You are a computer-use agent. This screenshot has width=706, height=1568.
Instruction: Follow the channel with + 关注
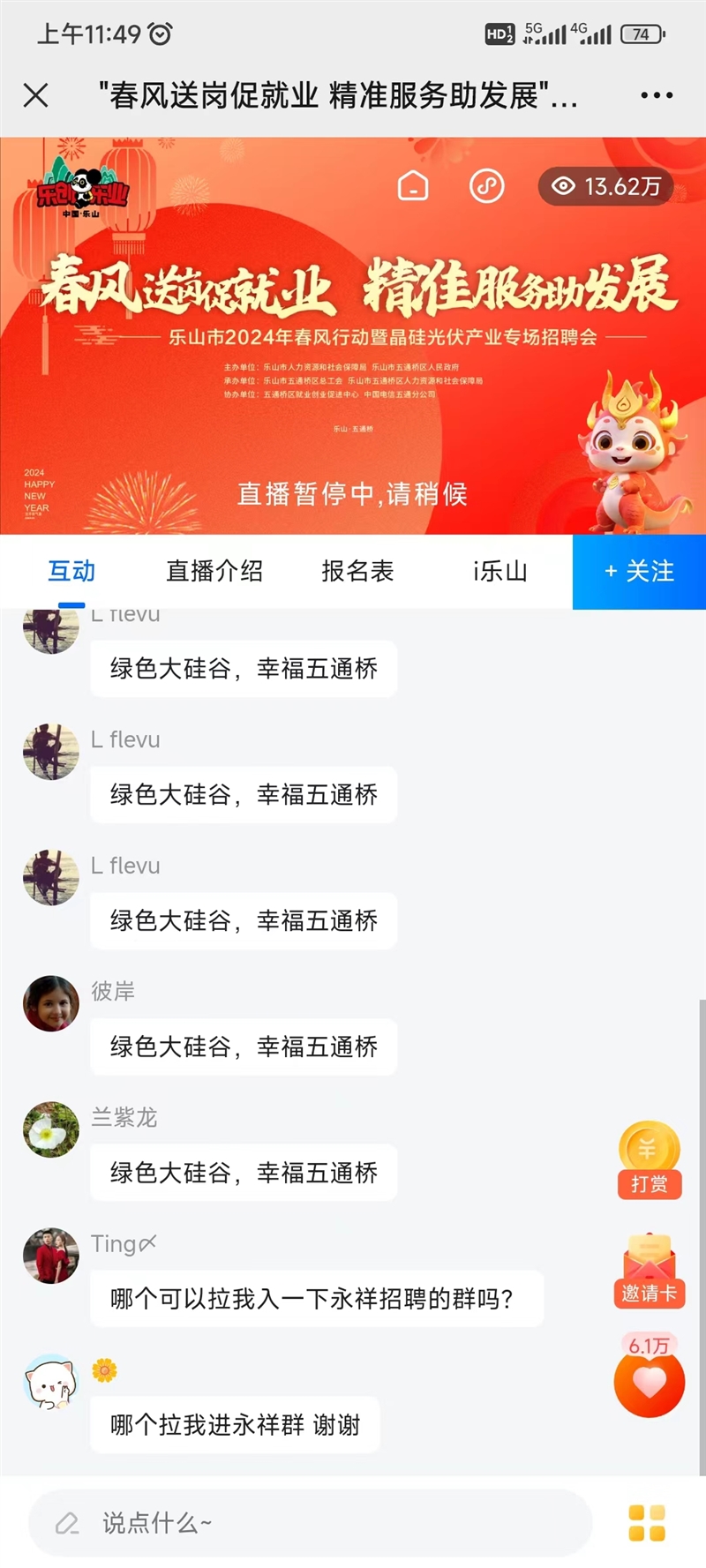pyautogui.click(x=639, y=571)
